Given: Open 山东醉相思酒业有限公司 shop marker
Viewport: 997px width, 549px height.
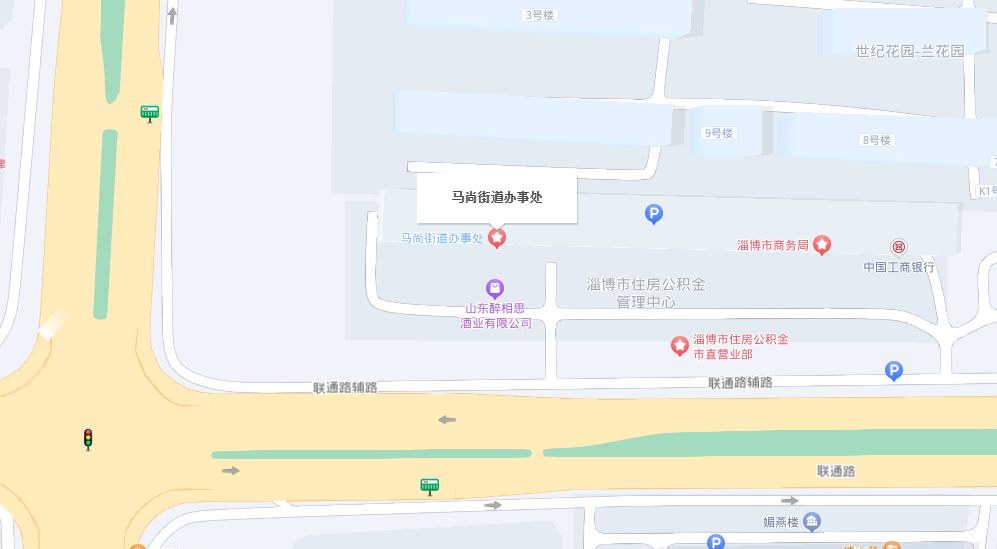Looking at the screenshot, I should coord(495,288).
